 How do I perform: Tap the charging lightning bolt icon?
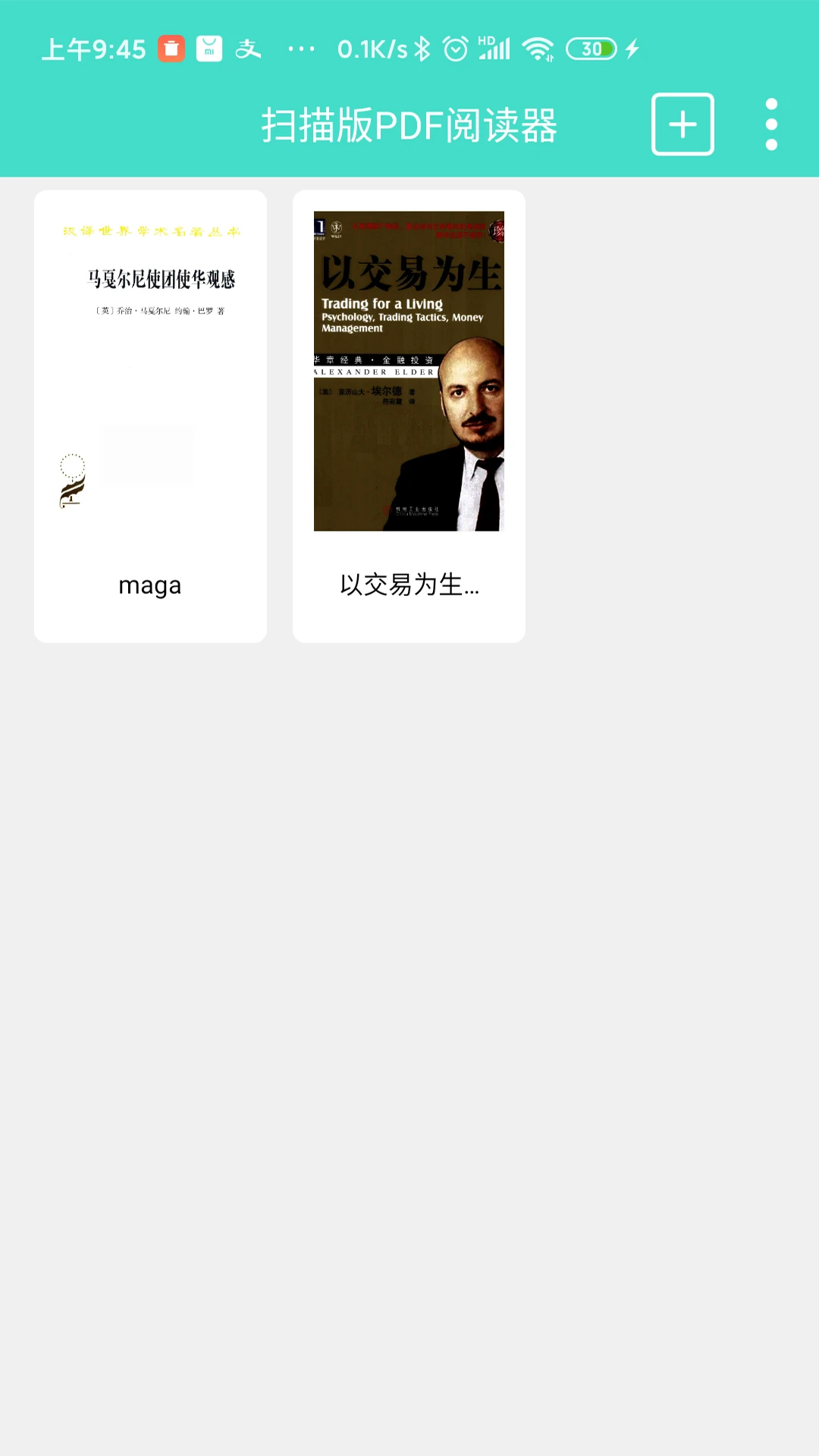tap(633, 48)
